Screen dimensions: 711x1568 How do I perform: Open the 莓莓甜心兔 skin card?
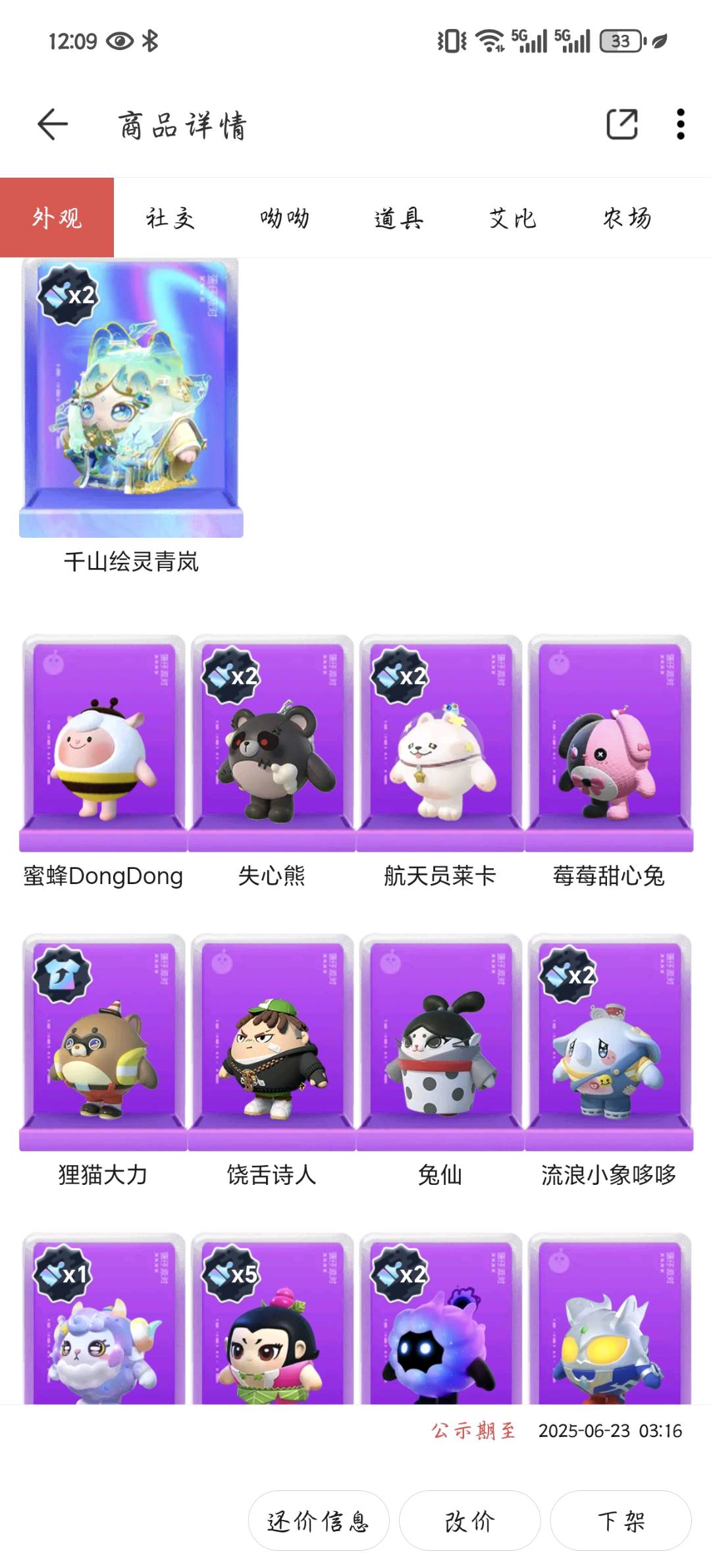[609, 744]
